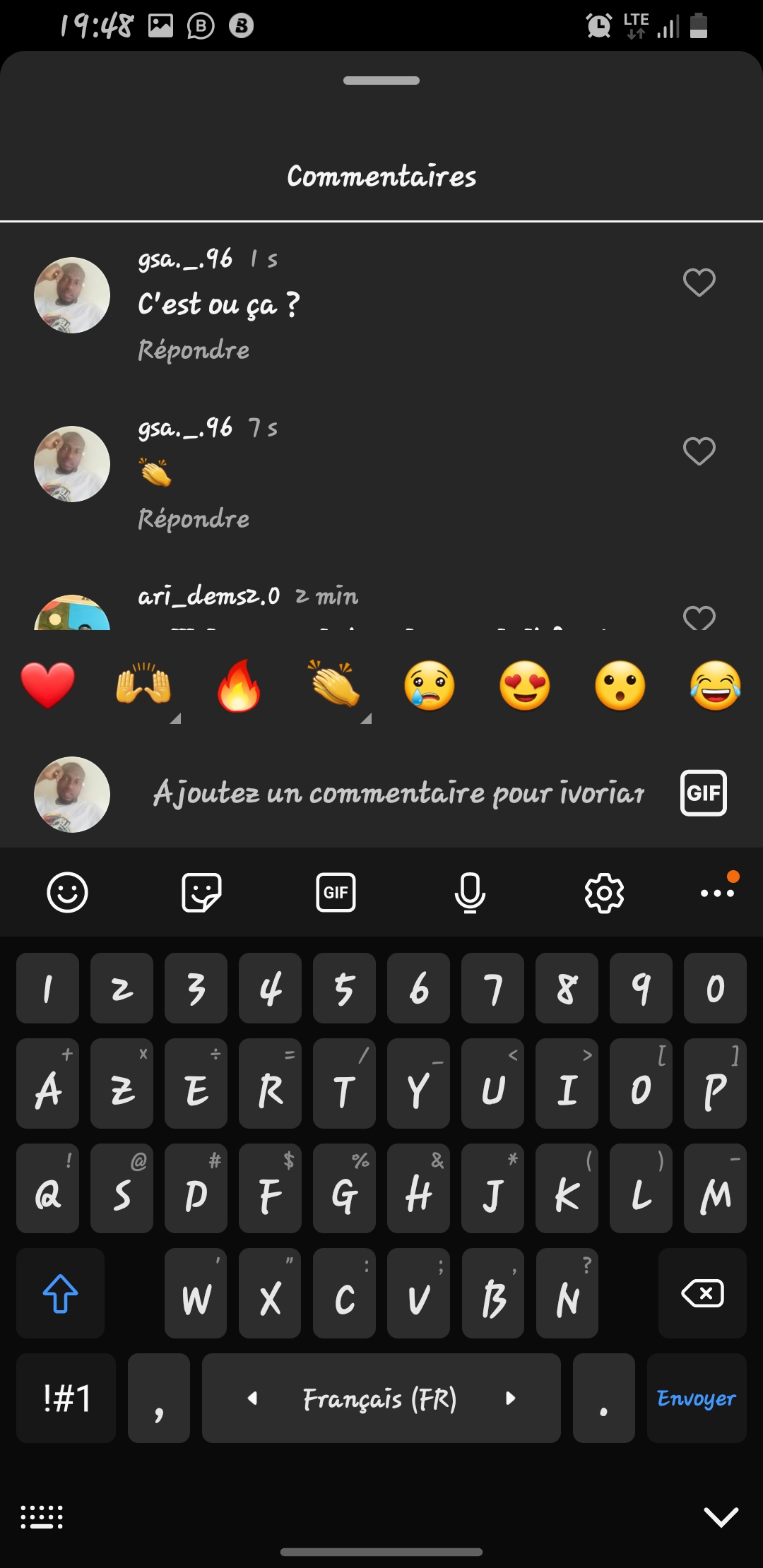This screenshot has height=1568, width=763.
Task: Reply to the comment "C'est ou ça ?"
Action: tap(193, 350)
